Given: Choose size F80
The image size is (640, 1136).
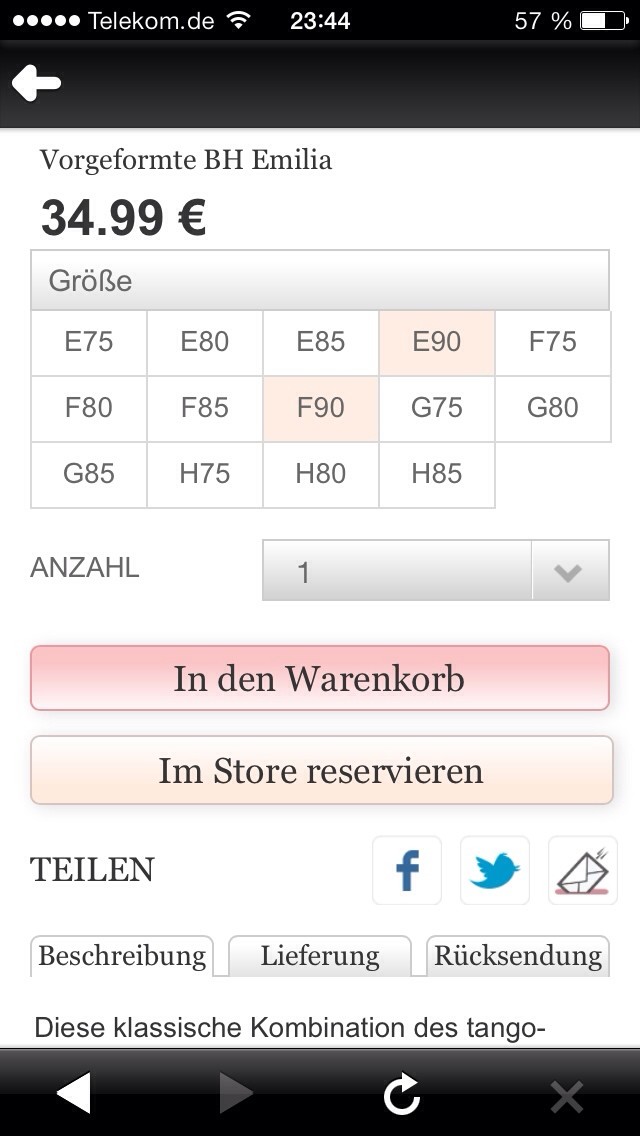Looking at the screenshot, I should click(x=88, y=409).
